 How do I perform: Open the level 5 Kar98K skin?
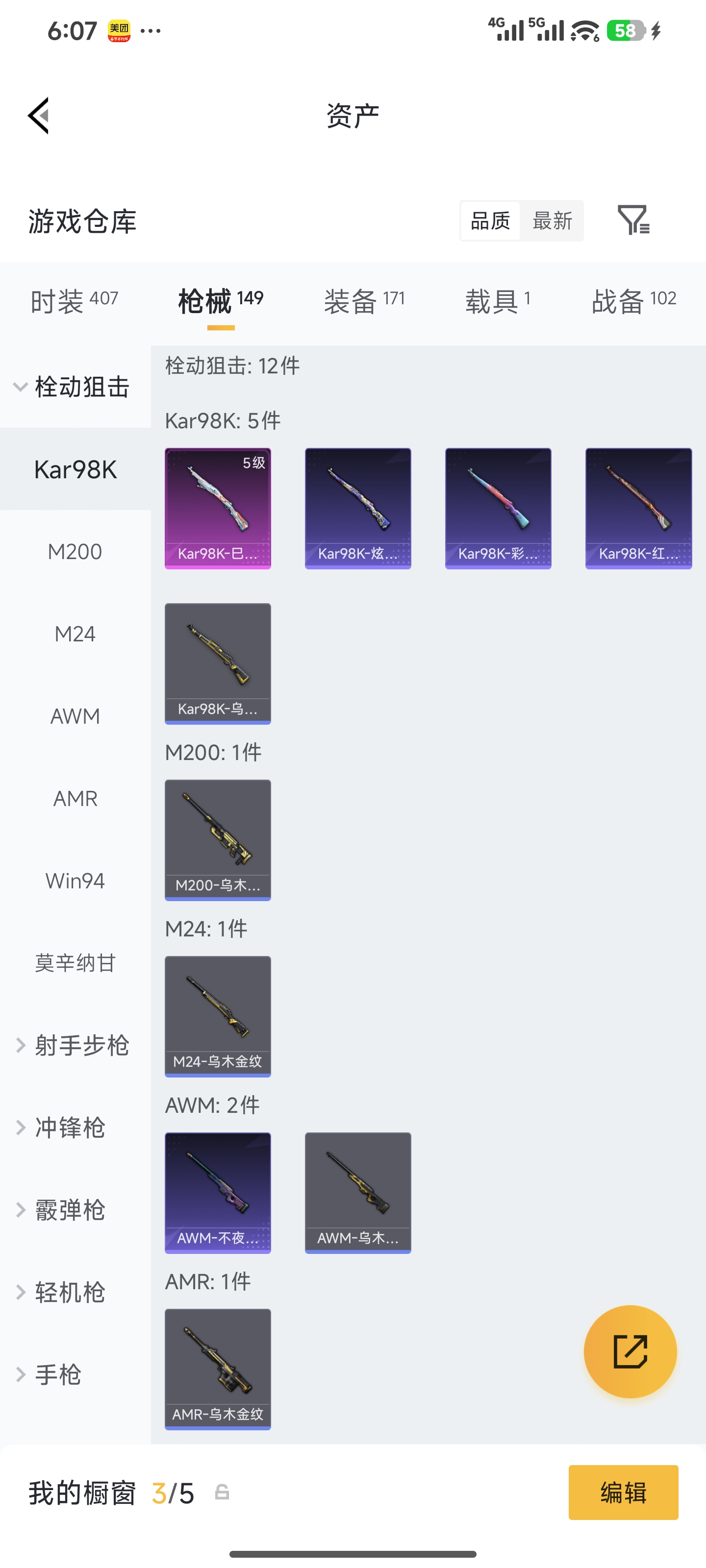(218, 508)
